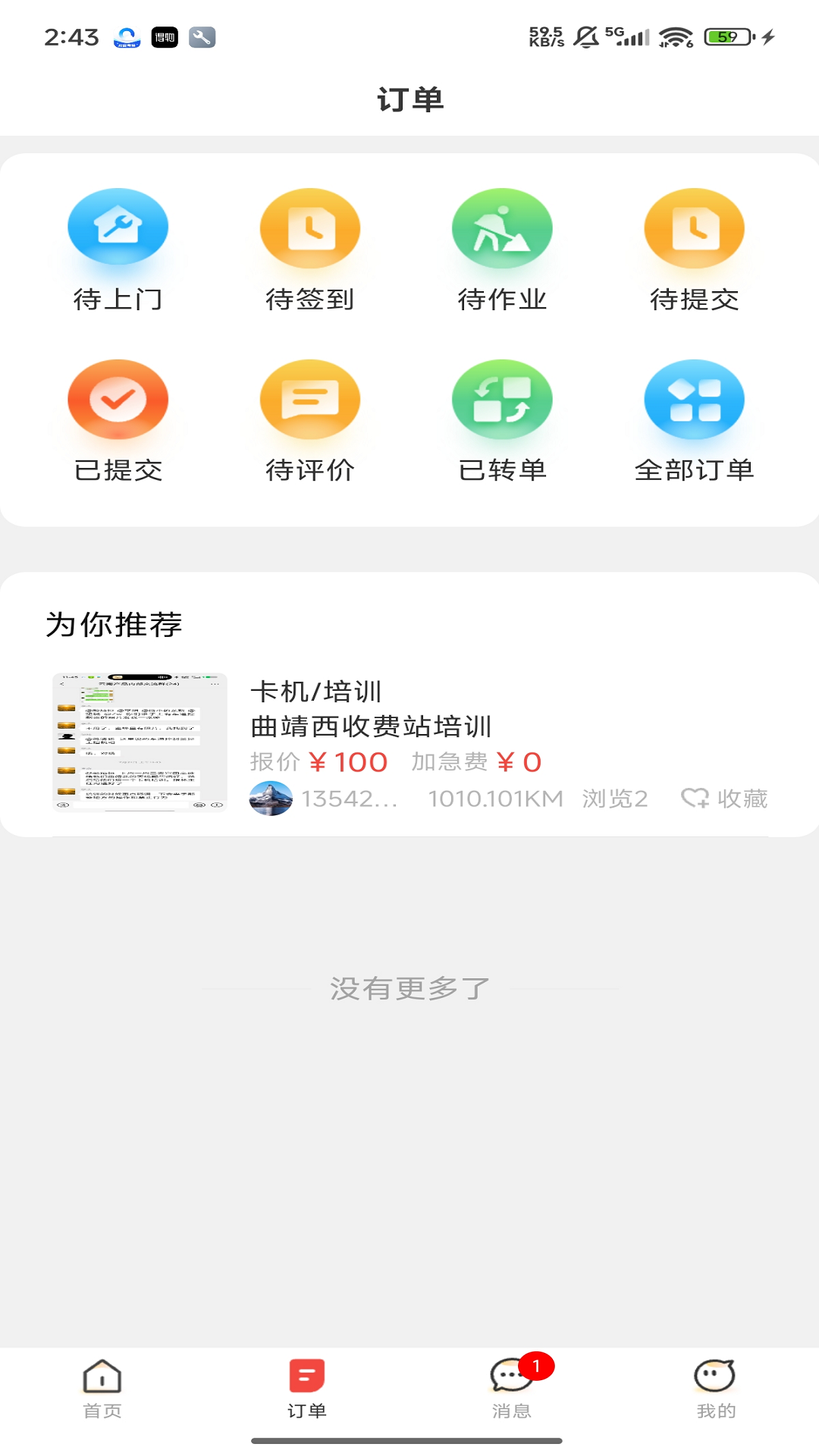Click the poster's mountain avatar

tap(269, 798)
